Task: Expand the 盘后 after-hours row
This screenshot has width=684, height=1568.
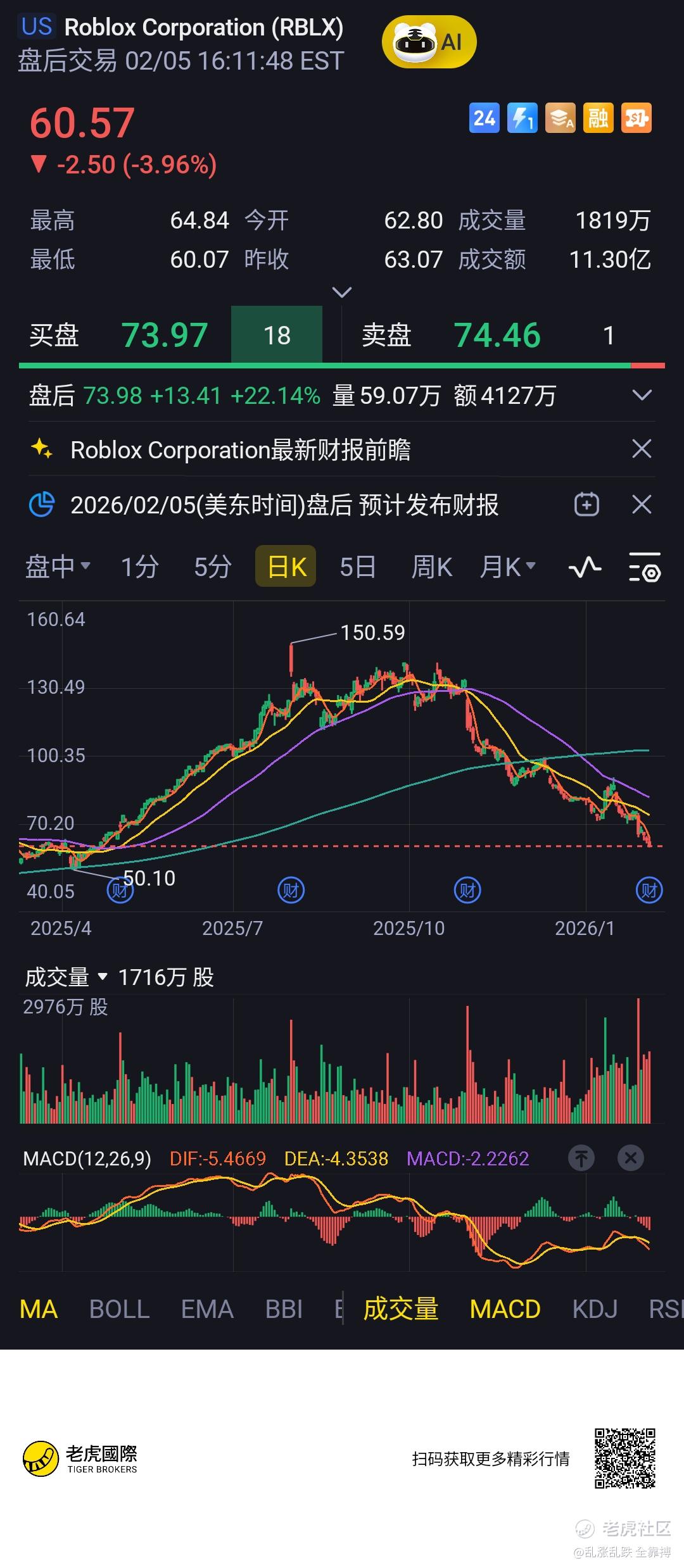Action: click(x=642, y=396)
